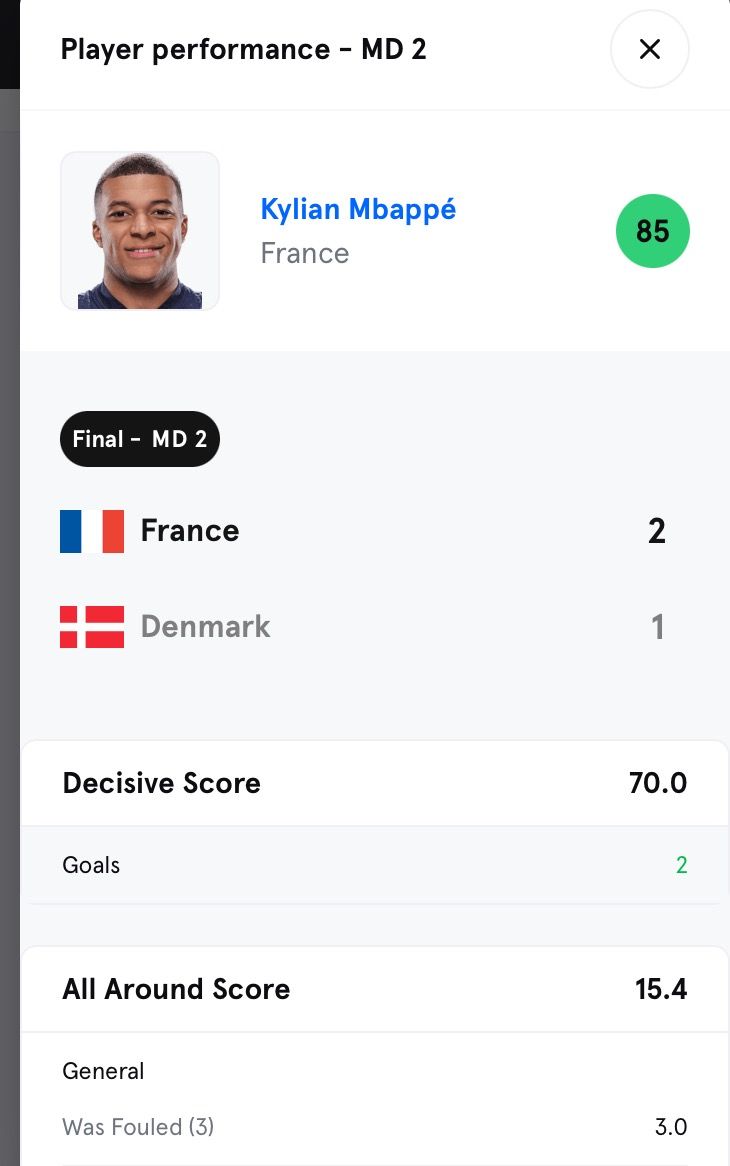Open Kylian Mbappé's profile link

click(358, 209)
